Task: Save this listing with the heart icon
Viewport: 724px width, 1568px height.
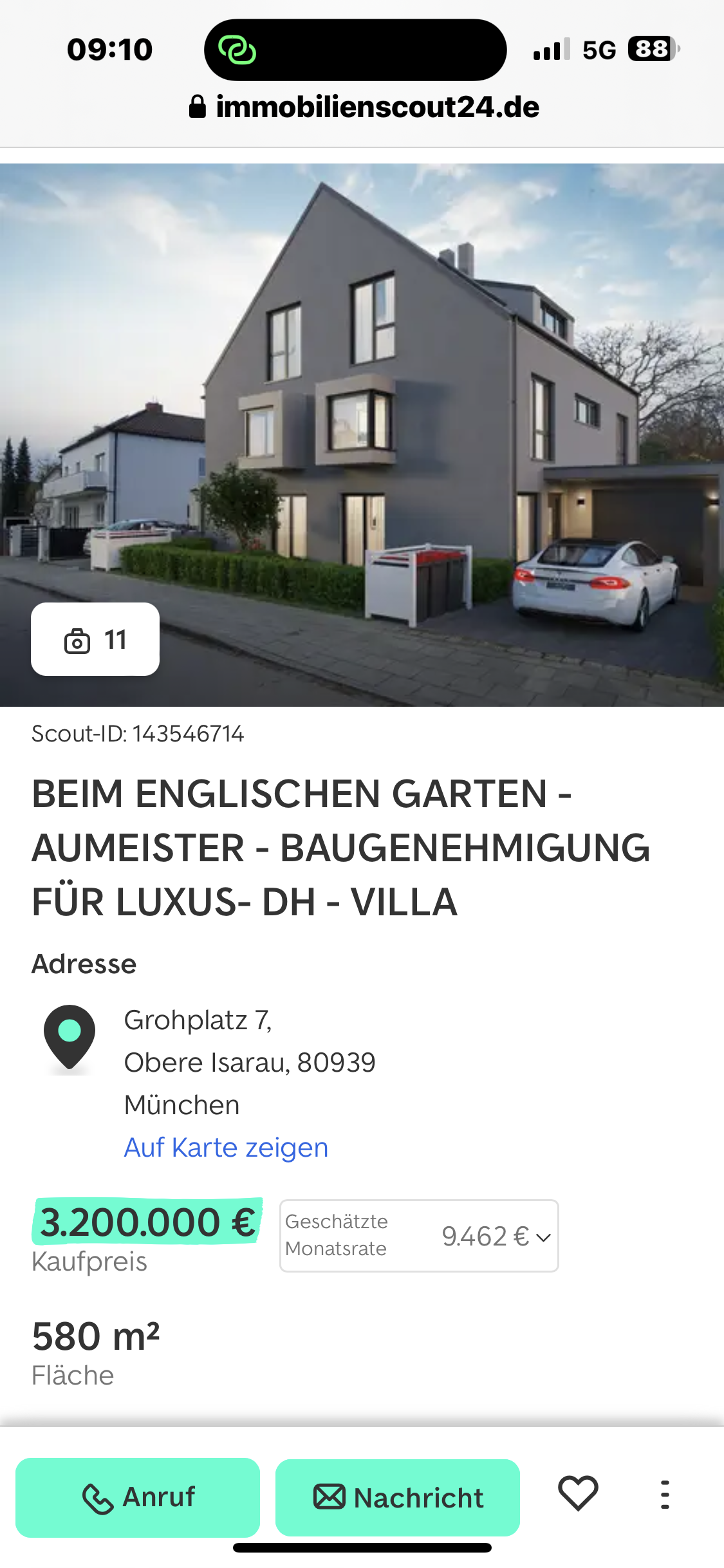Action: click(578, 1494)
